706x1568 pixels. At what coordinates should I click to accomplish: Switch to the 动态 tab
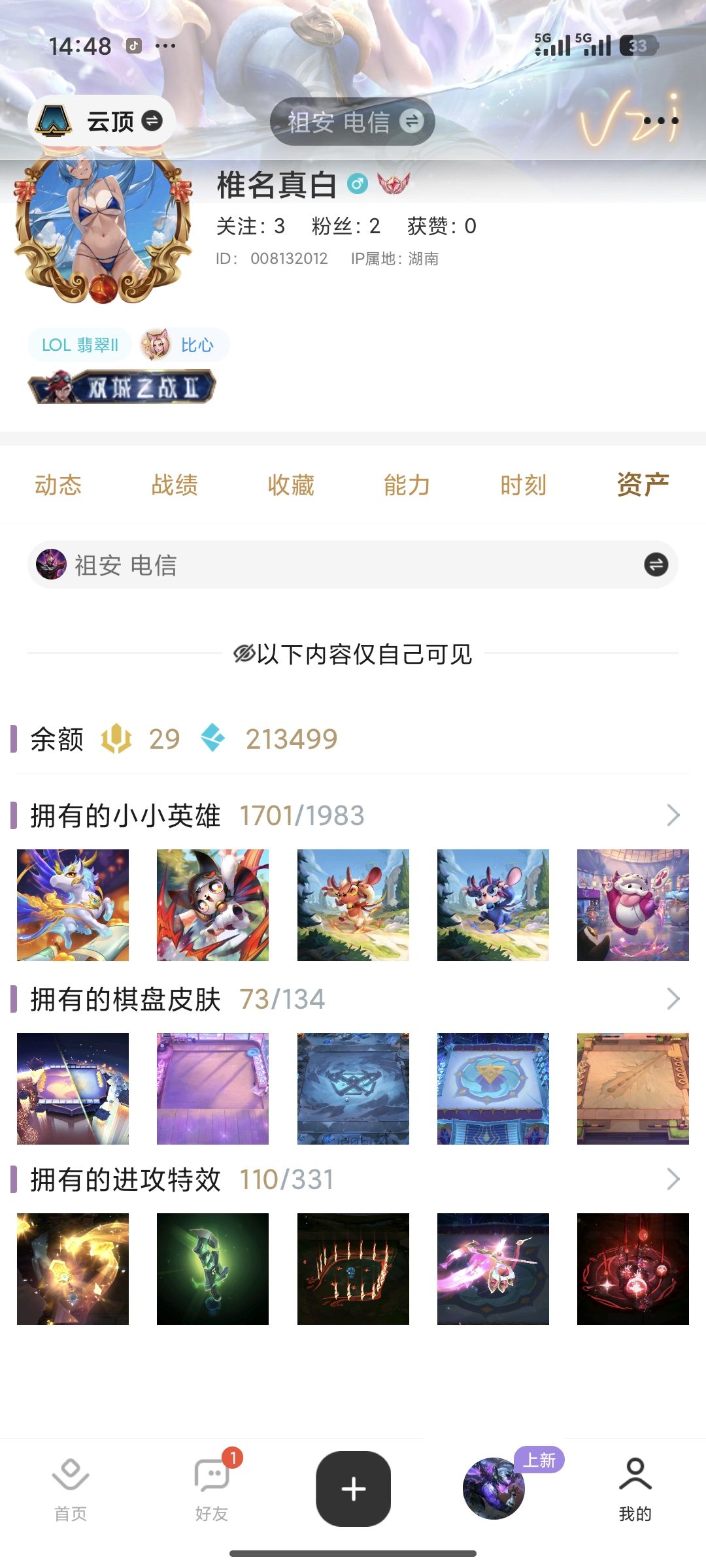58,485
